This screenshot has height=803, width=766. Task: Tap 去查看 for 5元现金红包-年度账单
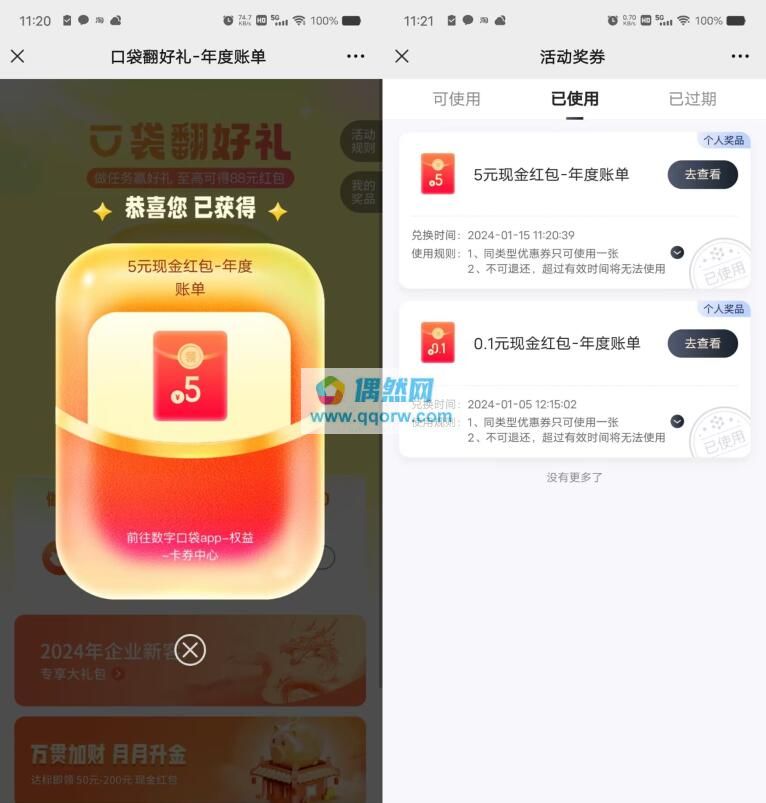click(702, 174)
